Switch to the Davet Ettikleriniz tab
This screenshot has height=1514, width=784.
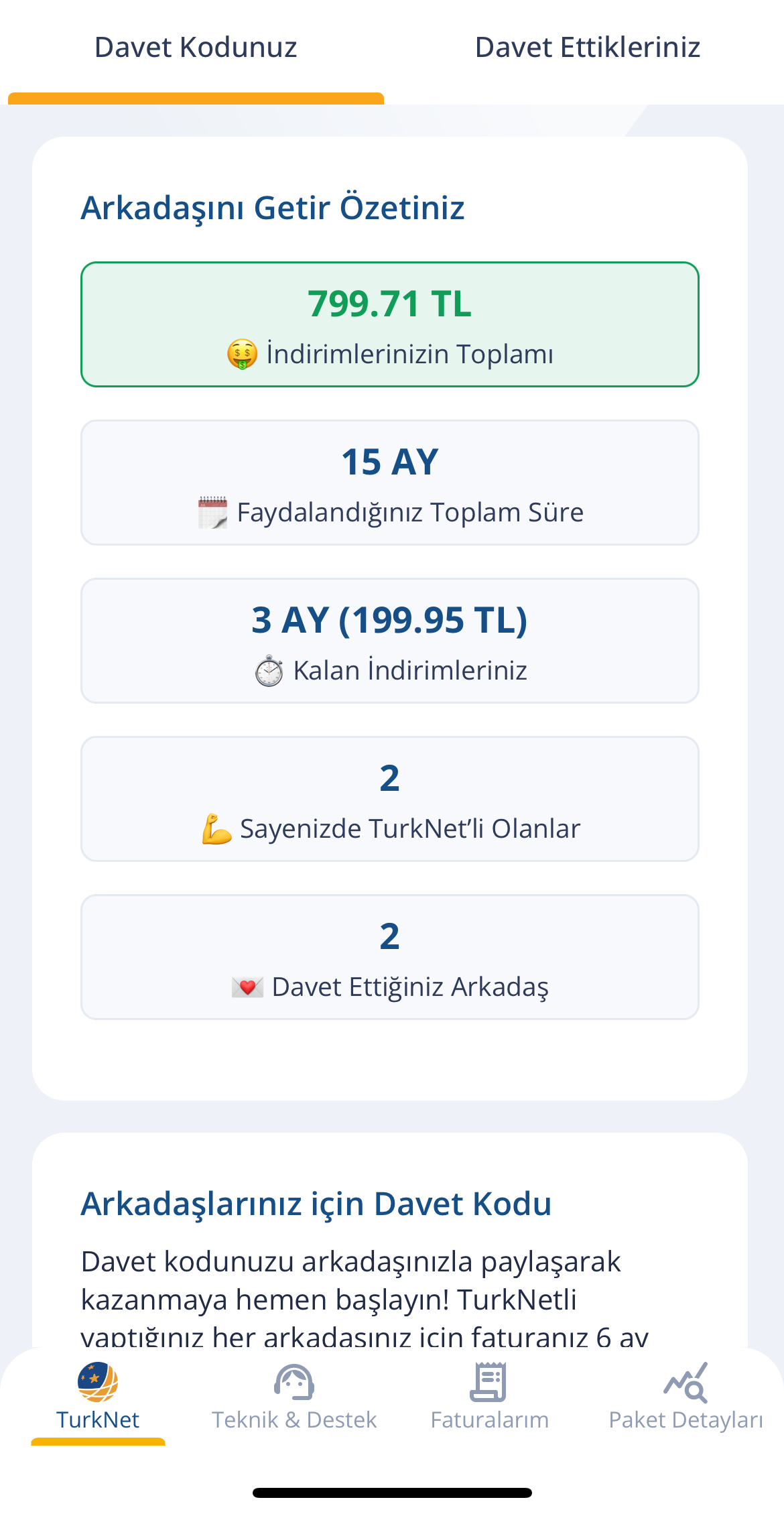tap(588, 48)
